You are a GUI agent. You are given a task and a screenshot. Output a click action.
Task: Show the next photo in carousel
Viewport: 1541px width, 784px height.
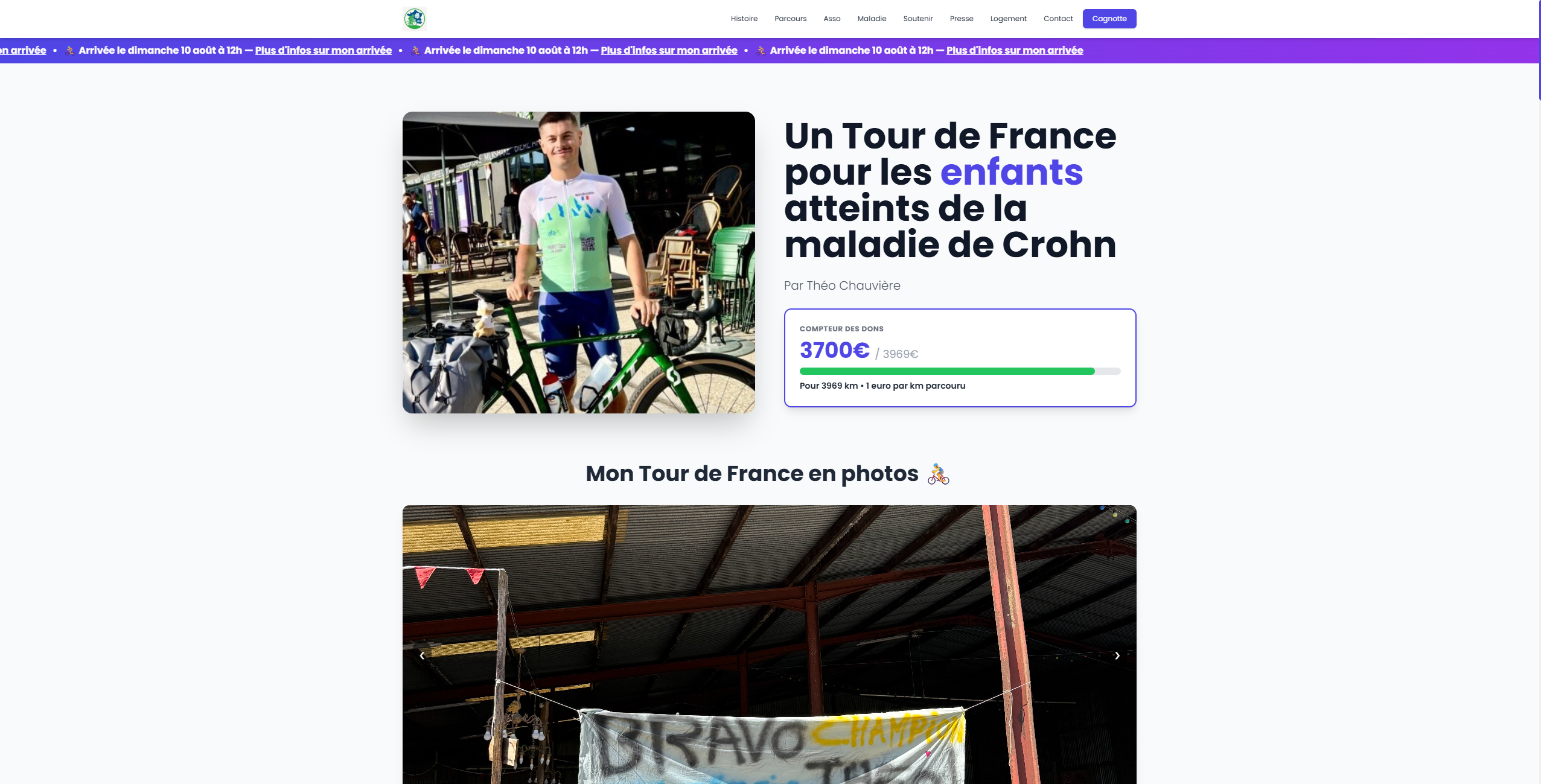click(1117, 655)
